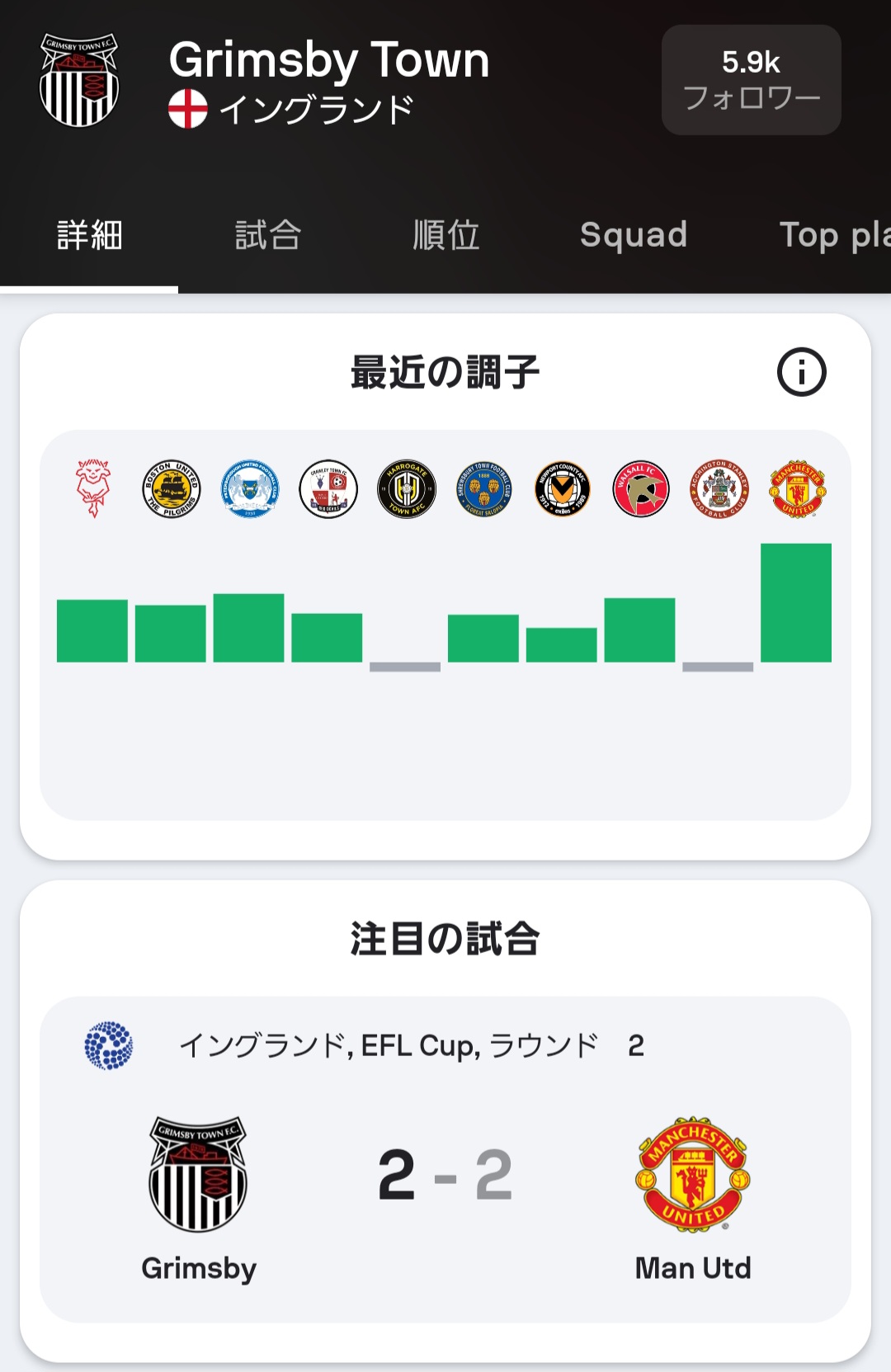Open the Newport County result in recent form

point(562,489)
